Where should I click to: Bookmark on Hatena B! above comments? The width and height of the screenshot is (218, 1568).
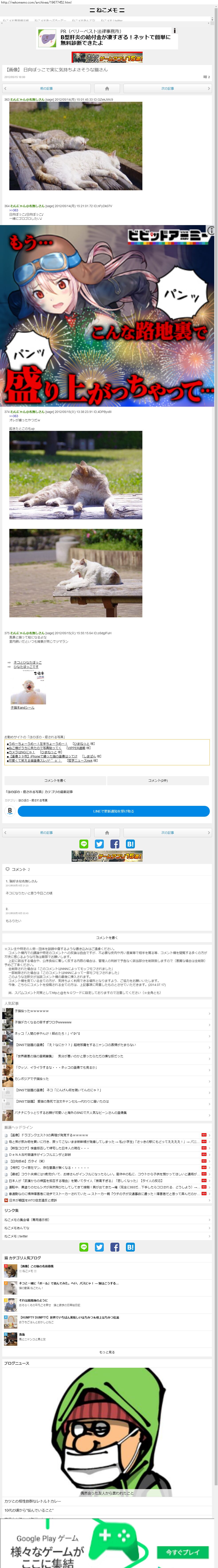(130, 844)
